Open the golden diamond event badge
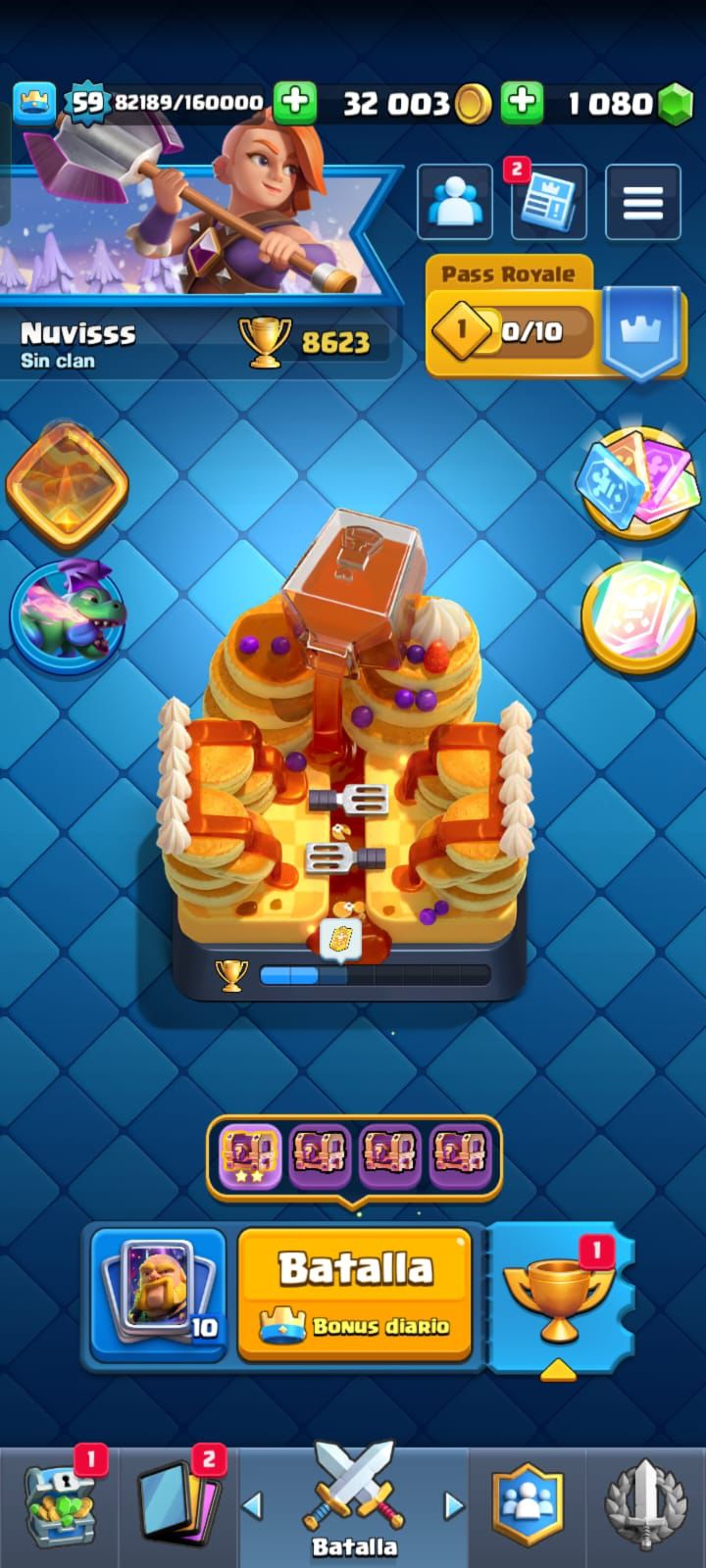 click(x=67, y=482)
